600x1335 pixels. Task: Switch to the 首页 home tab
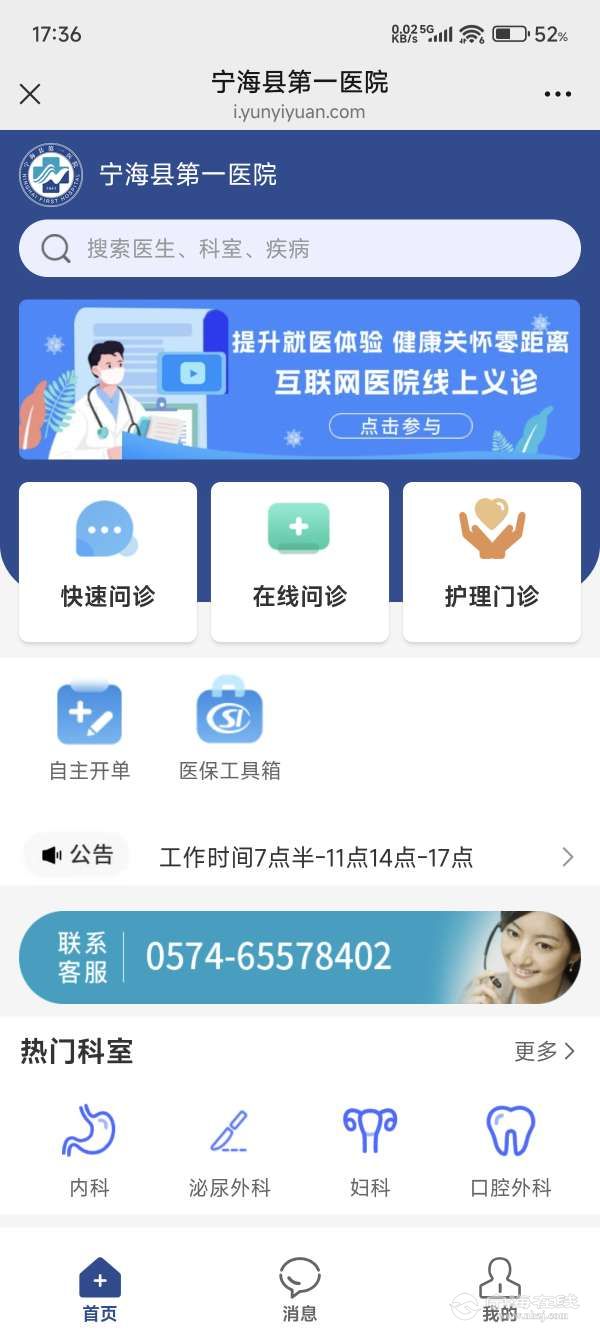(x=100, y=1290)
